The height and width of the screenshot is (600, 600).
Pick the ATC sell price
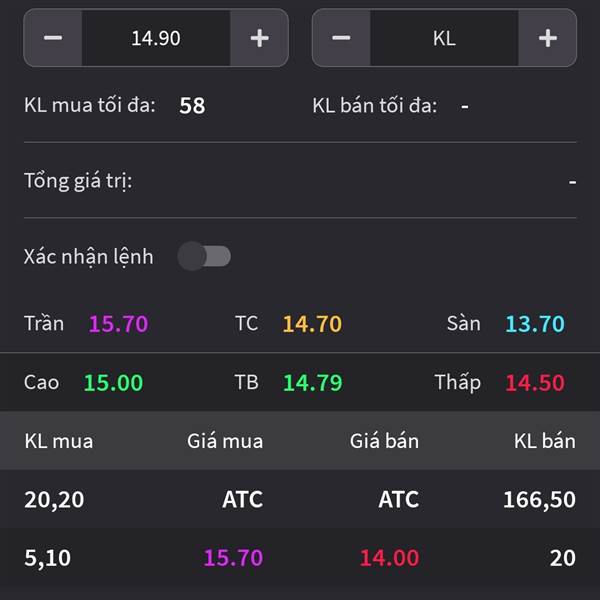coord(398,499)
